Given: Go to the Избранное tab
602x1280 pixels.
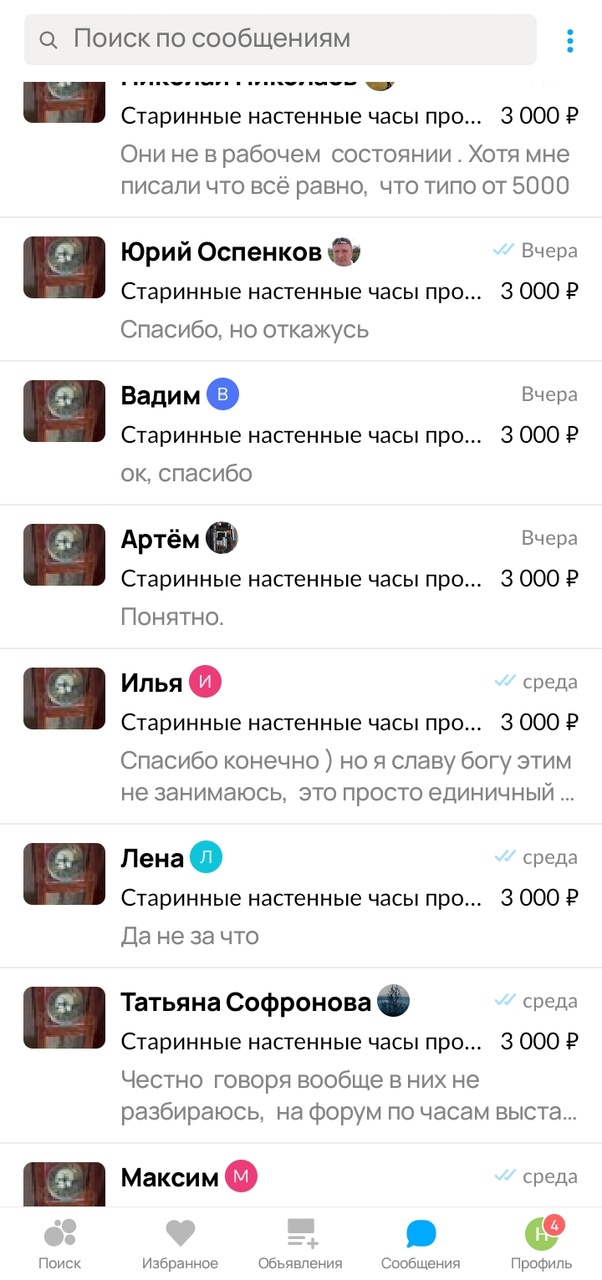Looking at the screenshot, I should [180, 1243].
